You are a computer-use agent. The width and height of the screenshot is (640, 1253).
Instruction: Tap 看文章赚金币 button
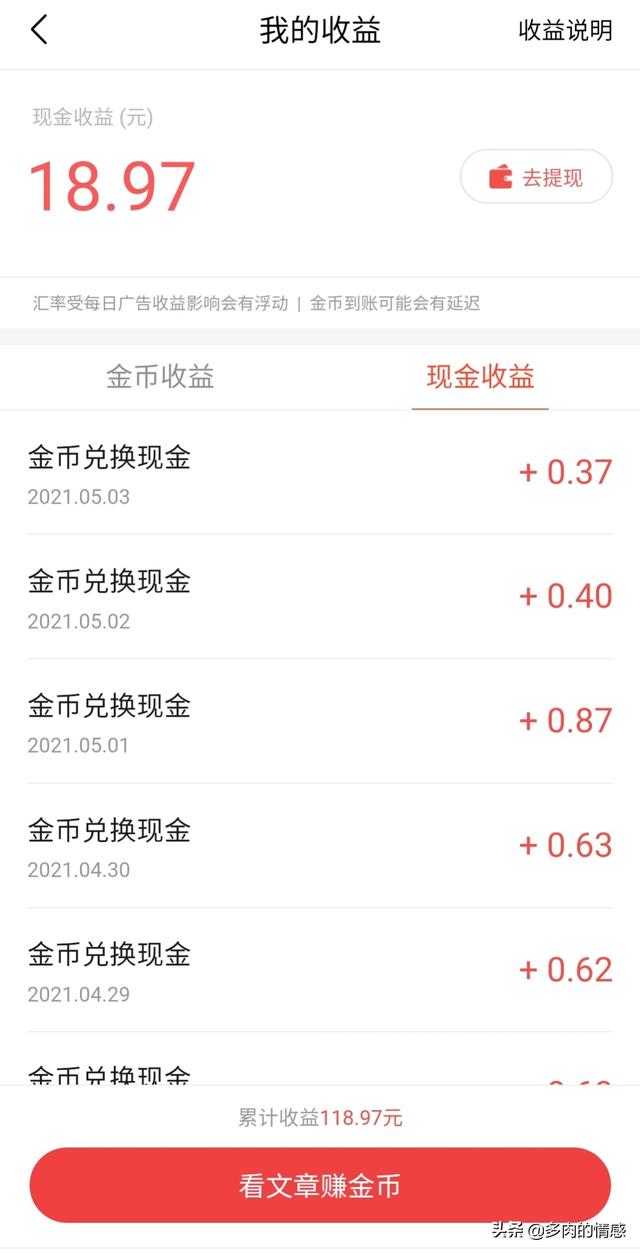(320, 1186)
